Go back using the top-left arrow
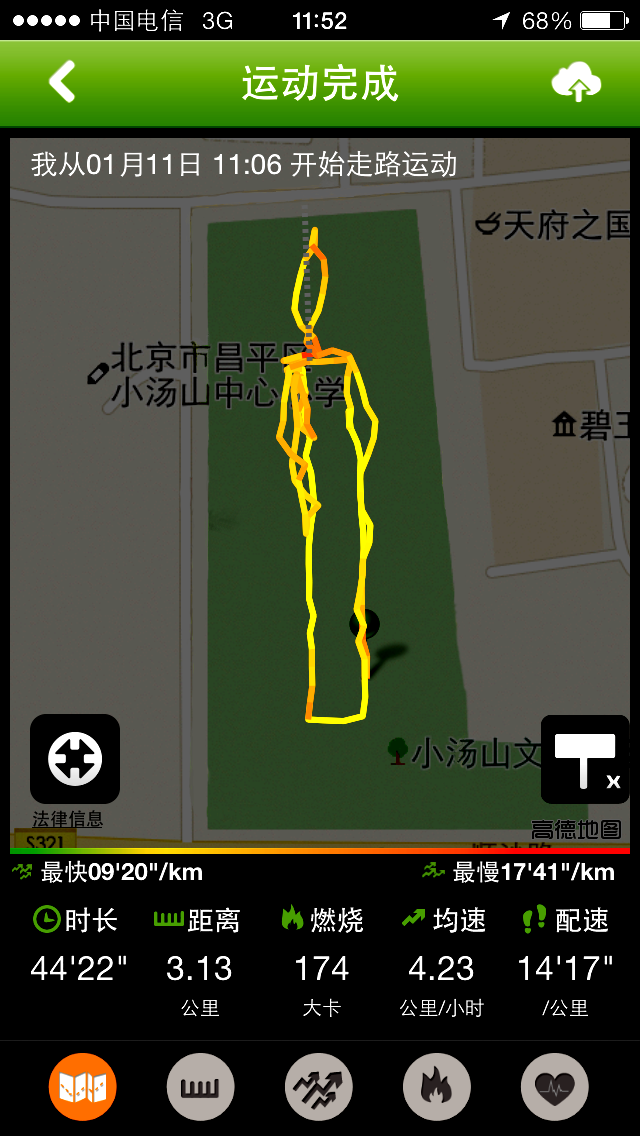The image size is (640, 1136). (62, 82)
